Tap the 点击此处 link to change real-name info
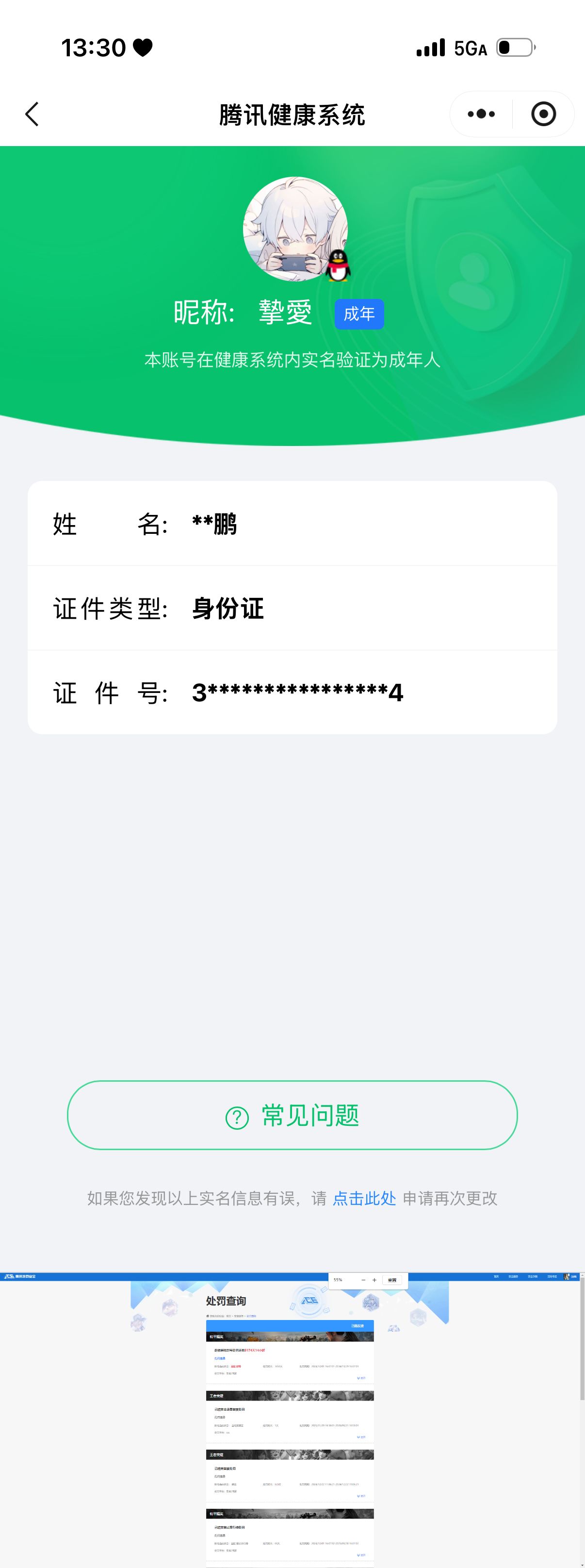 pyautogui.click(x=364, y=1199)
